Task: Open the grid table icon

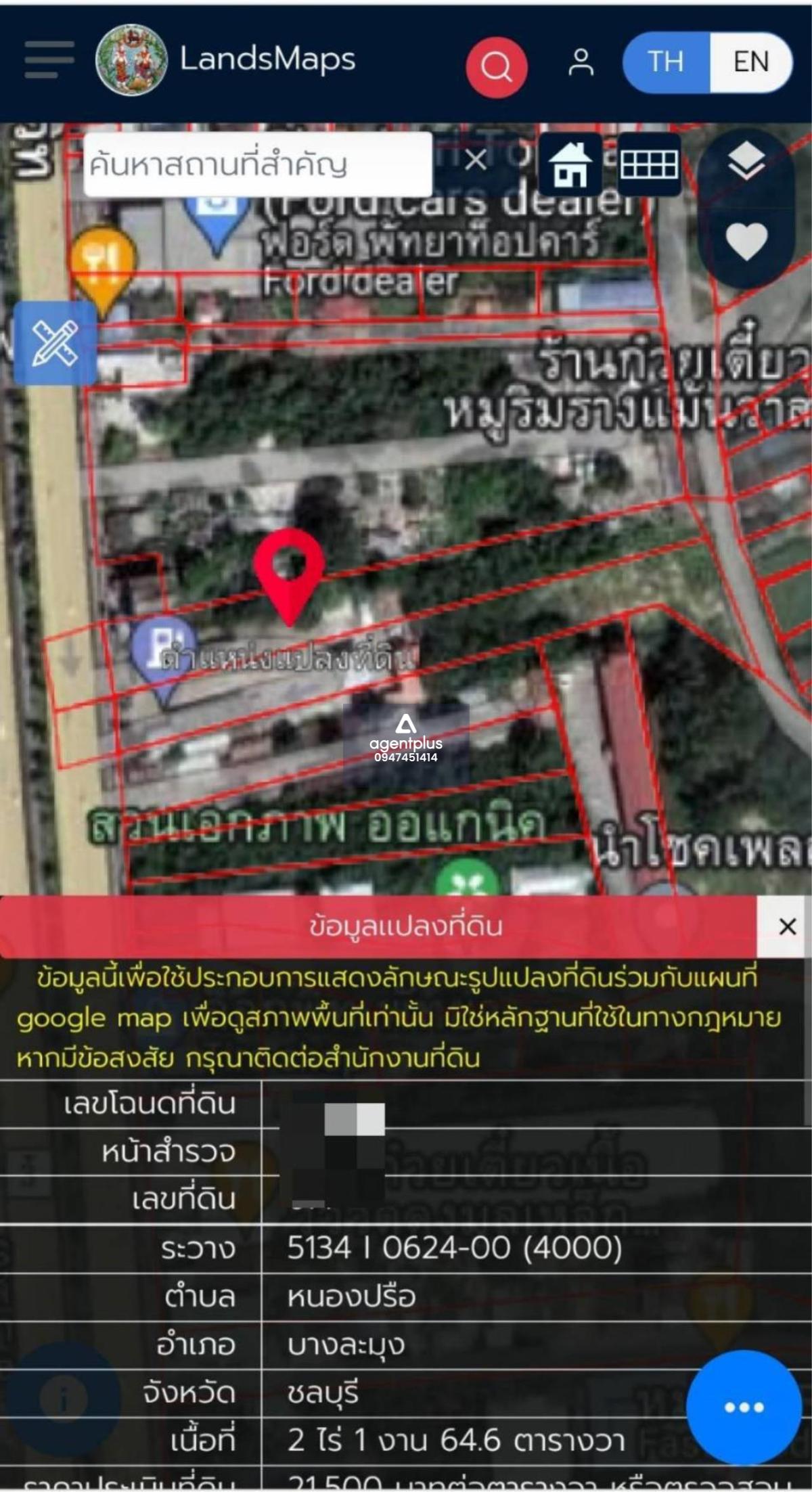Action: tap(649, 164)
